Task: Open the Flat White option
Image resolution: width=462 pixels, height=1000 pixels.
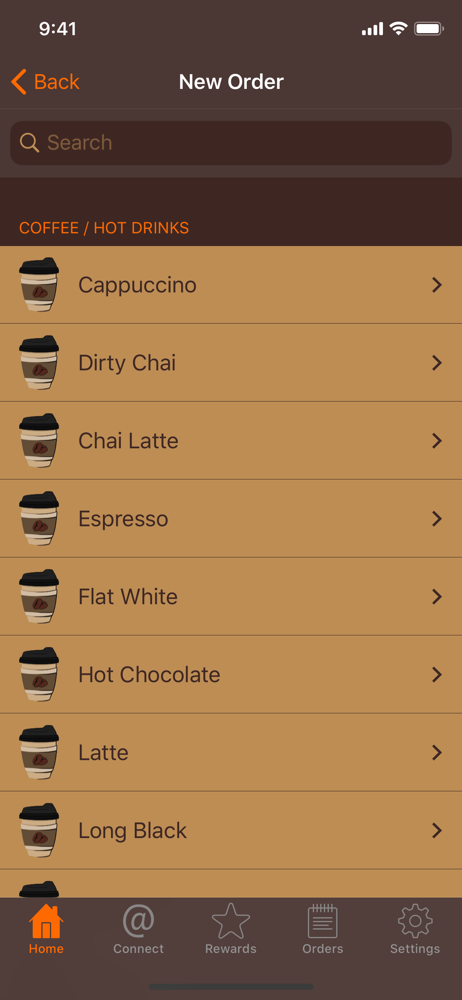Action: coord(231,596)
